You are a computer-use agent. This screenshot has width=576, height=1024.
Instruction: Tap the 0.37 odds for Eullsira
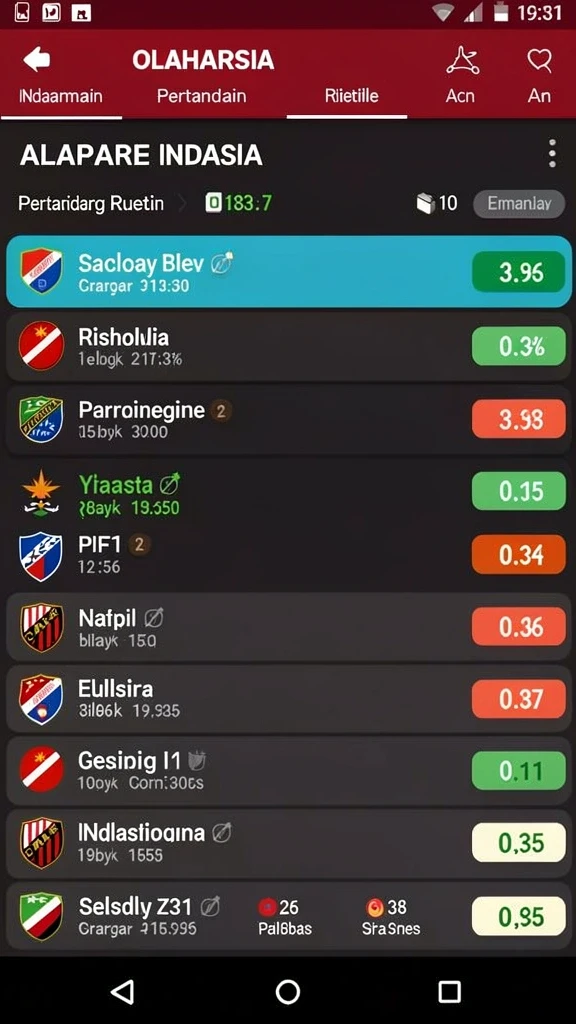(x=519, y=699)
